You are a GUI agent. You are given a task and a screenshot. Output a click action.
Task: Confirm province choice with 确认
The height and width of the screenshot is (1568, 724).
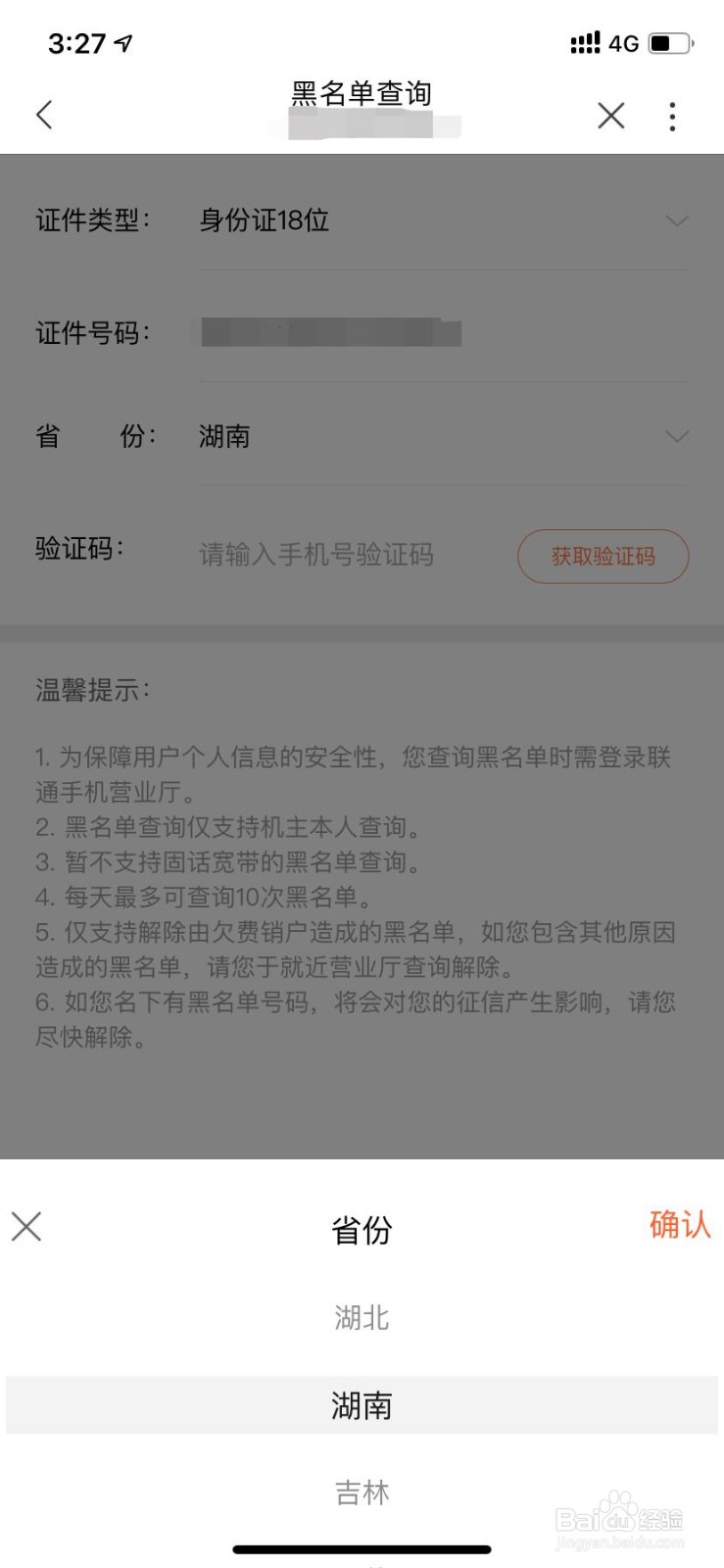[x=680, y=1226]
